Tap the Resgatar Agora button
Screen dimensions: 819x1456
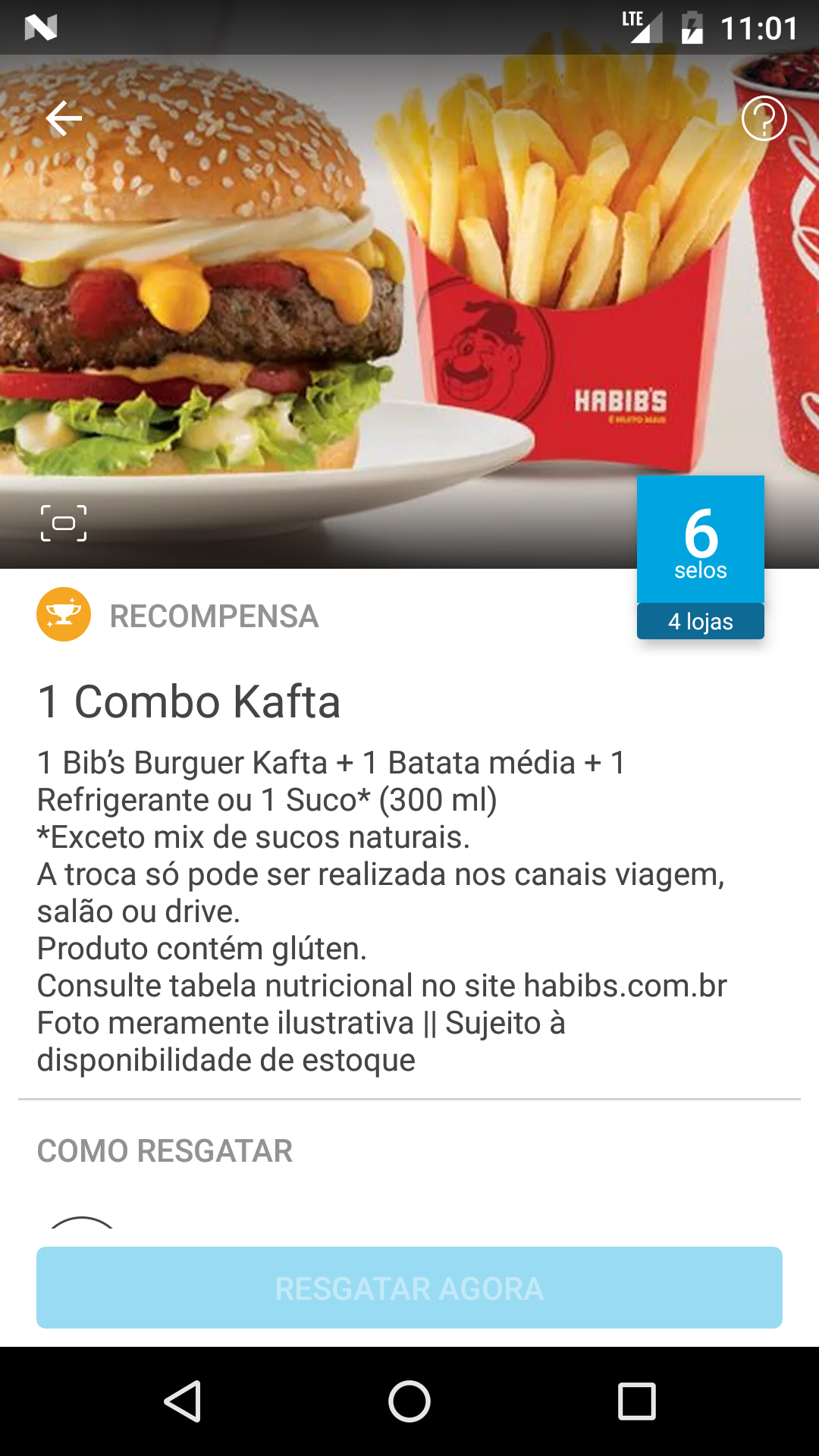pos(409,1288)
